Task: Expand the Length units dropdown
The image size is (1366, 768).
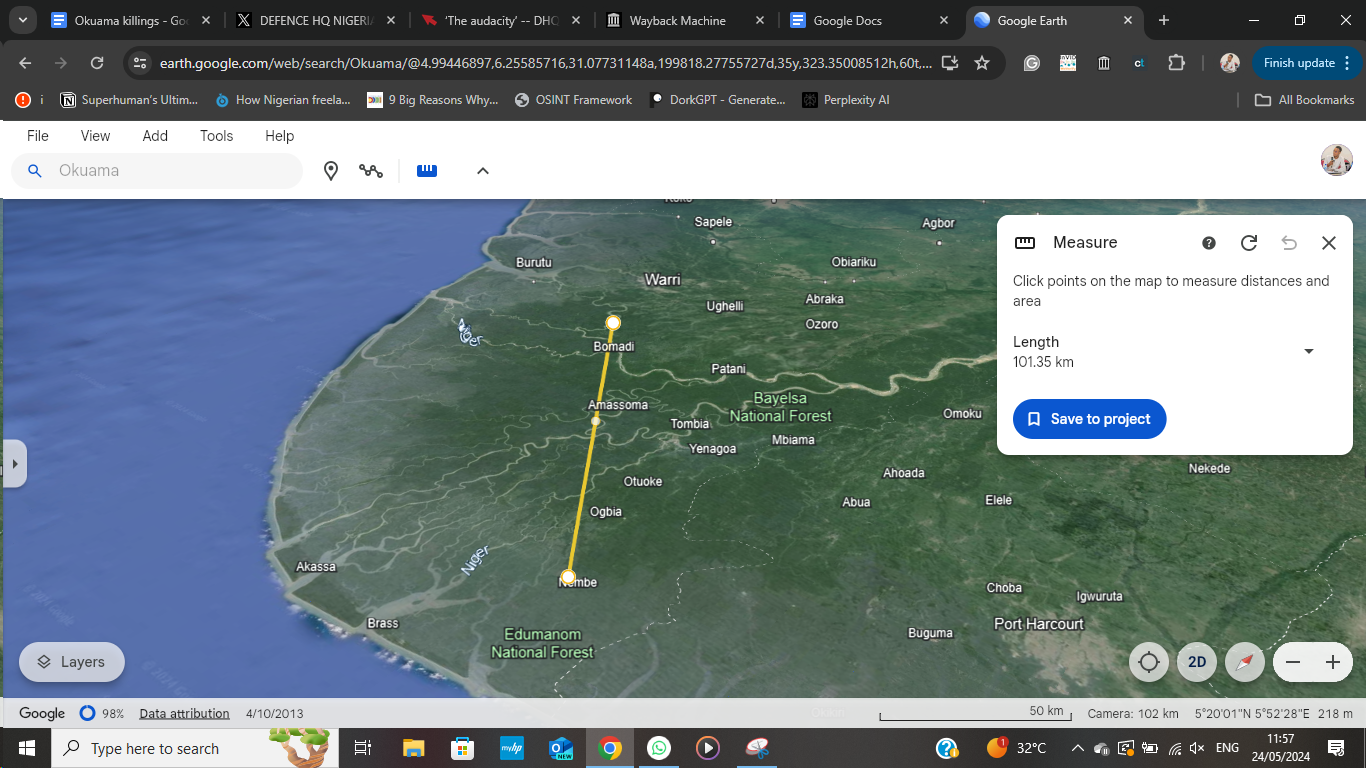Action: click(x=1308, y=351)
